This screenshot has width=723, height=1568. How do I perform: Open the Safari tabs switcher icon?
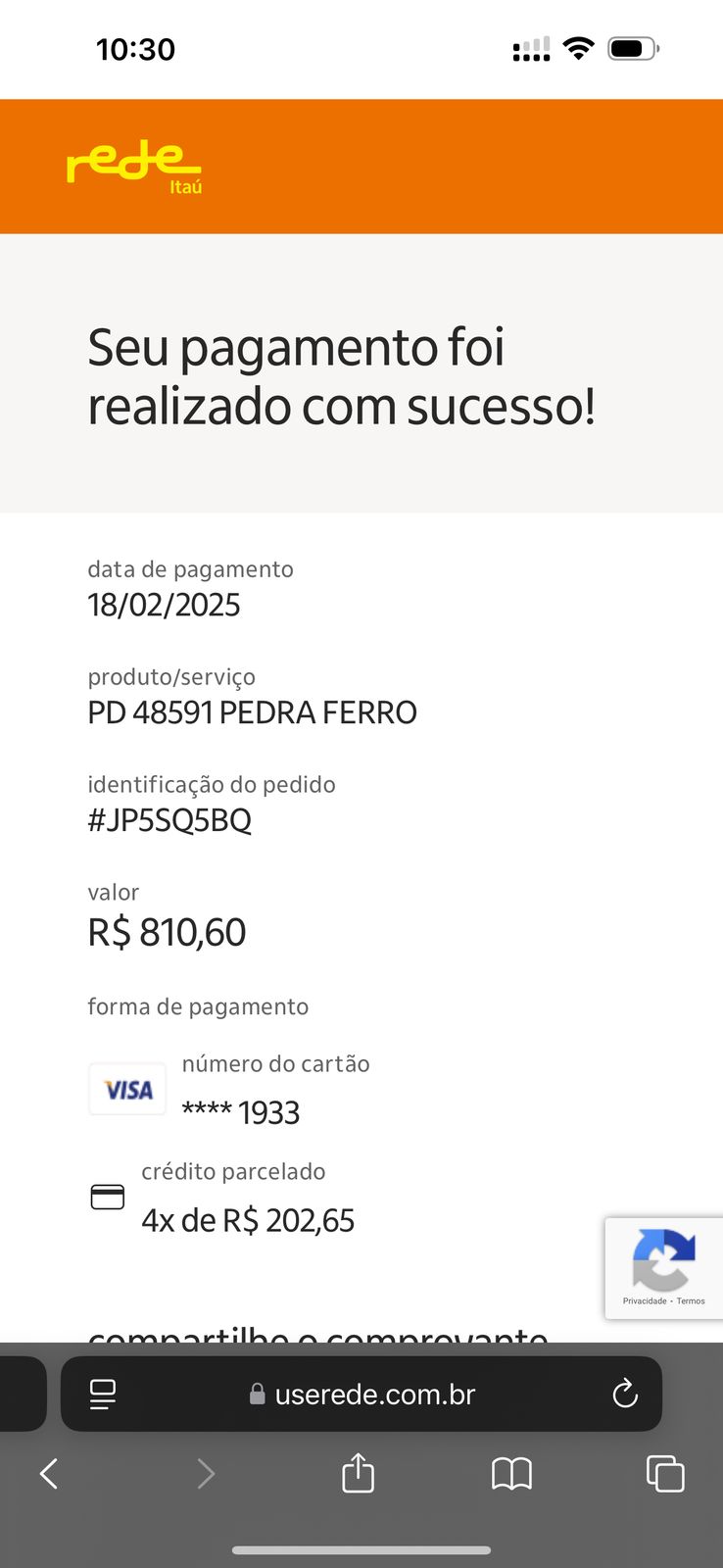click(665, 1473)
